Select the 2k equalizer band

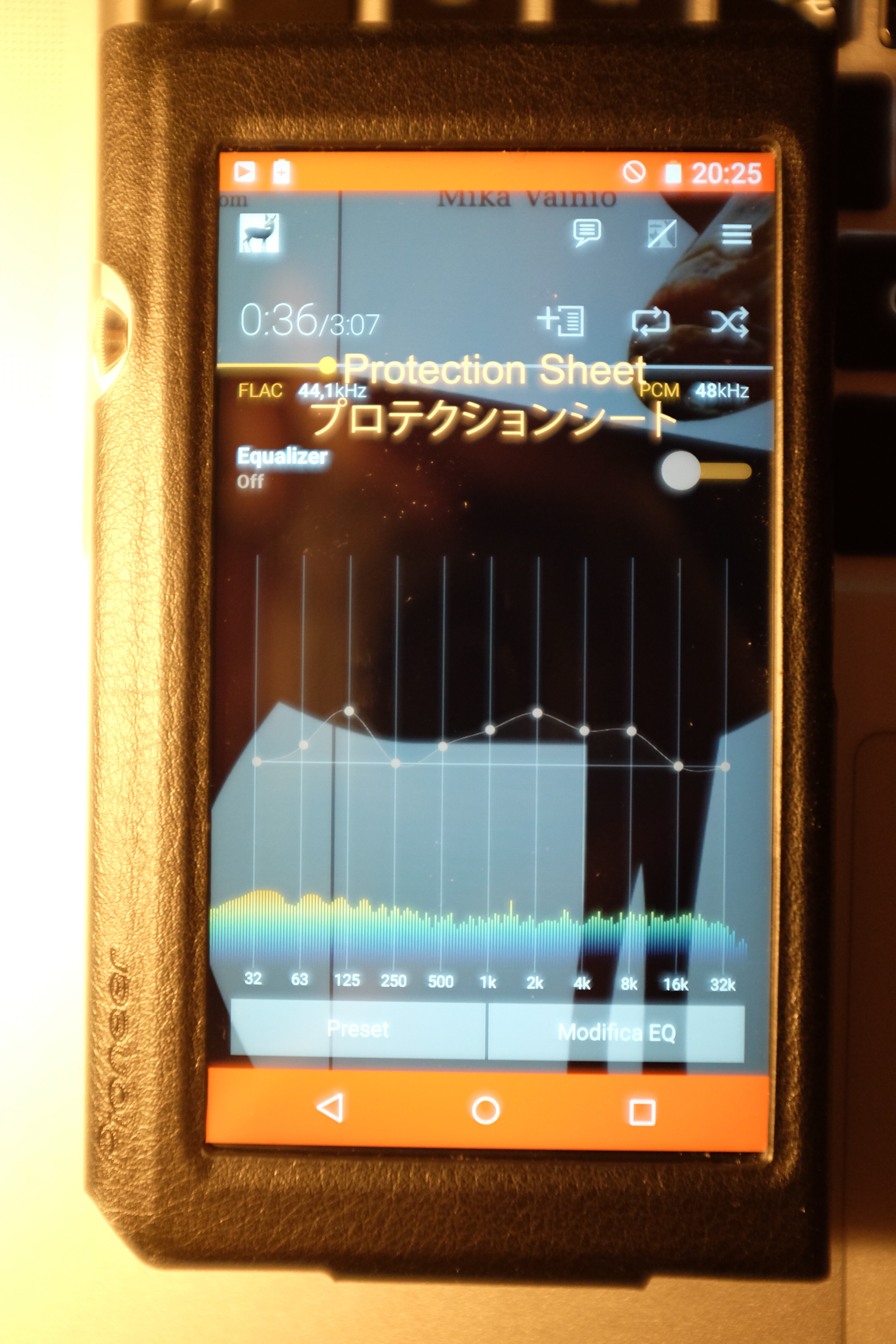coord(537,713)
